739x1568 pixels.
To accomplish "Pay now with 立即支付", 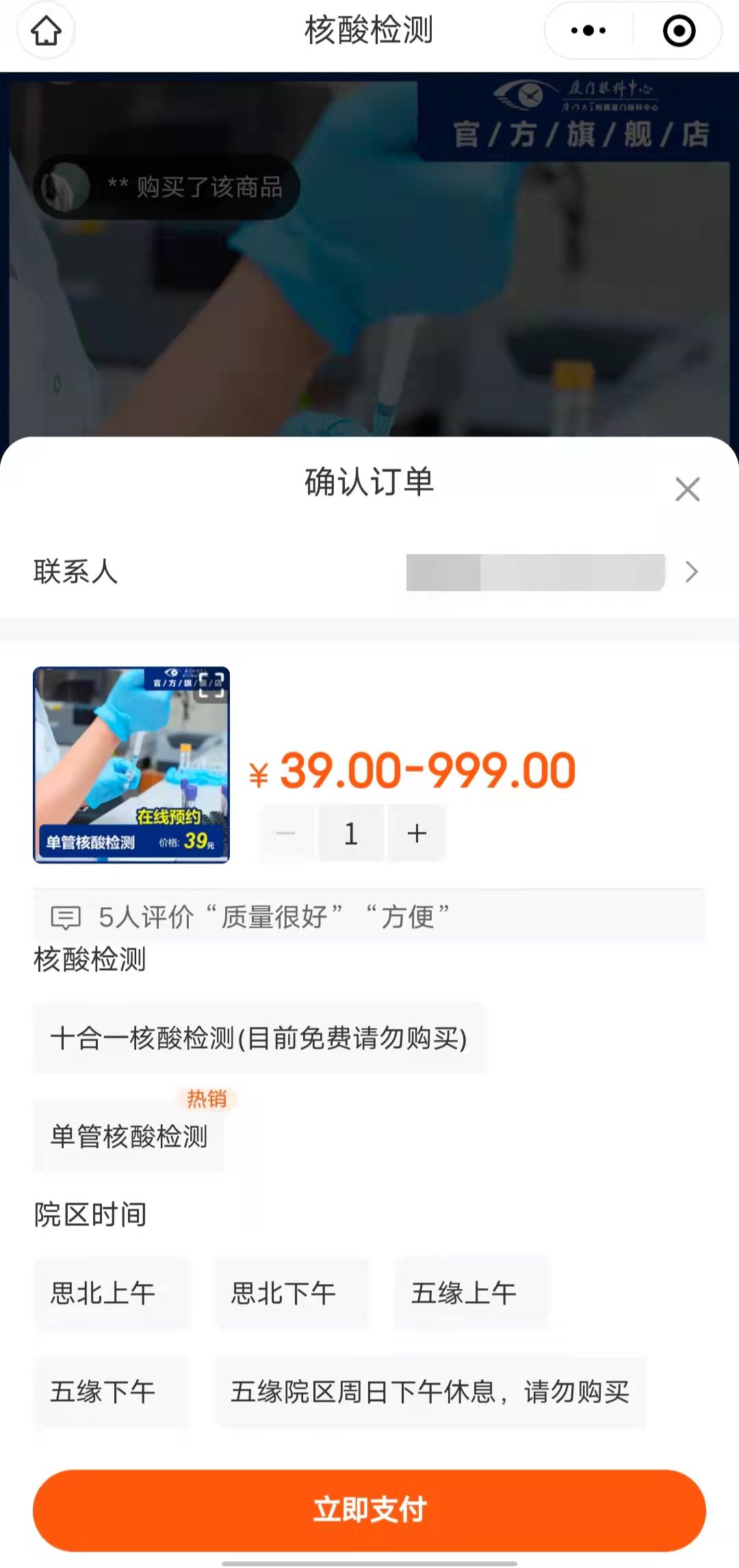I will [x=369, y=1509].
